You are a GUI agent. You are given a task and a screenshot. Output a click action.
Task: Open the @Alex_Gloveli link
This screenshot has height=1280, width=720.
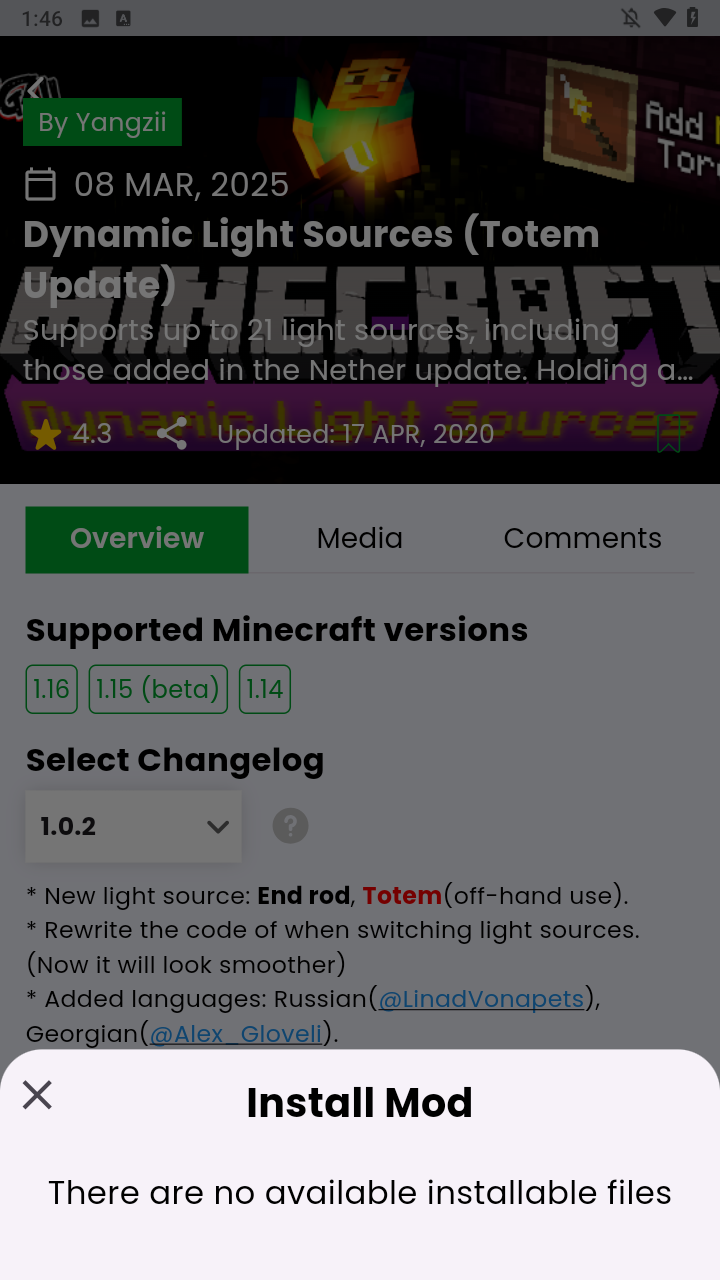(x=236, y=1034)
